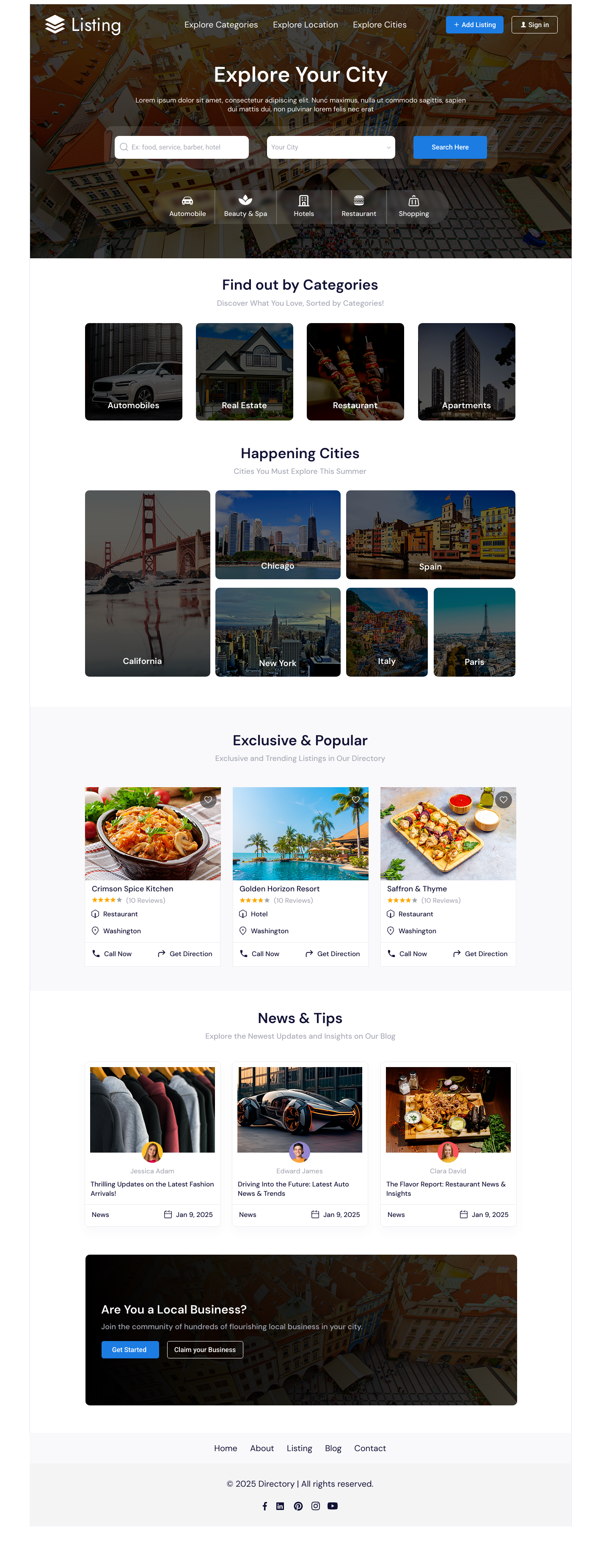Get Direction to Saffron & Thyme
The width and height of the screenshot is (614, 1568).
pyautogui.click(x=480, y=954)
